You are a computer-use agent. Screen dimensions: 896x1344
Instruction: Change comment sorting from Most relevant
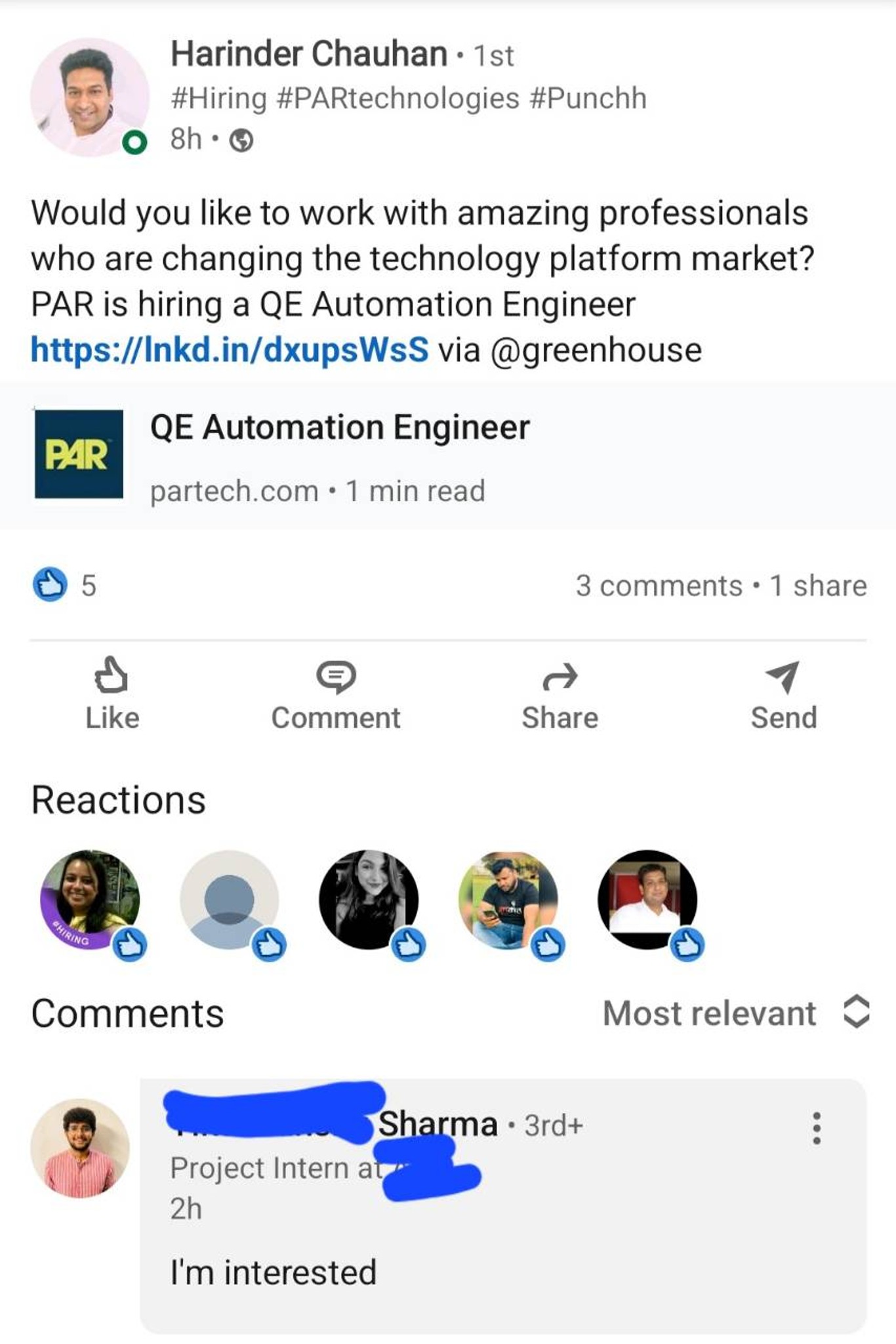pyautogui.click(x=736, y=1013)
